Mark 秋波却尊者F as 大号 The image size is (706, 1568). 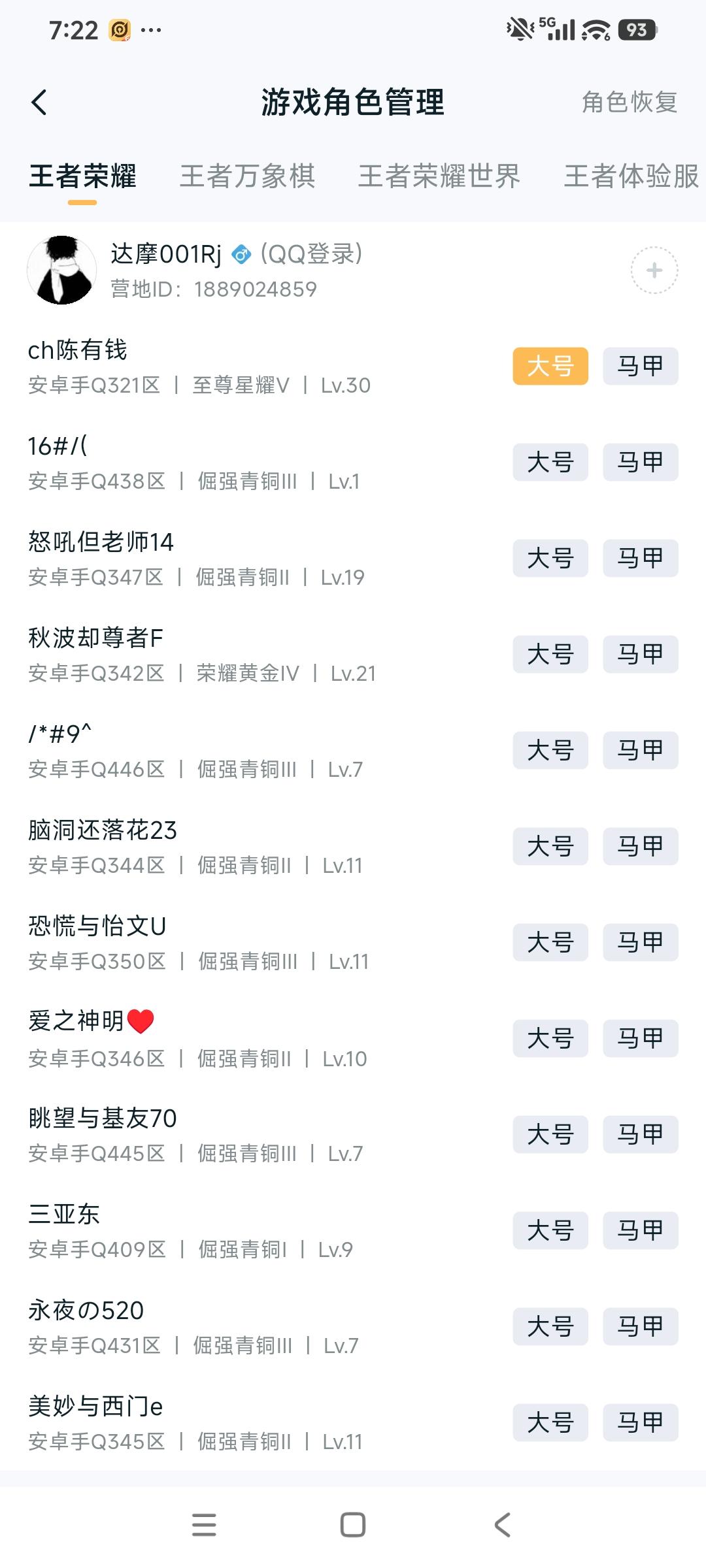550,653
